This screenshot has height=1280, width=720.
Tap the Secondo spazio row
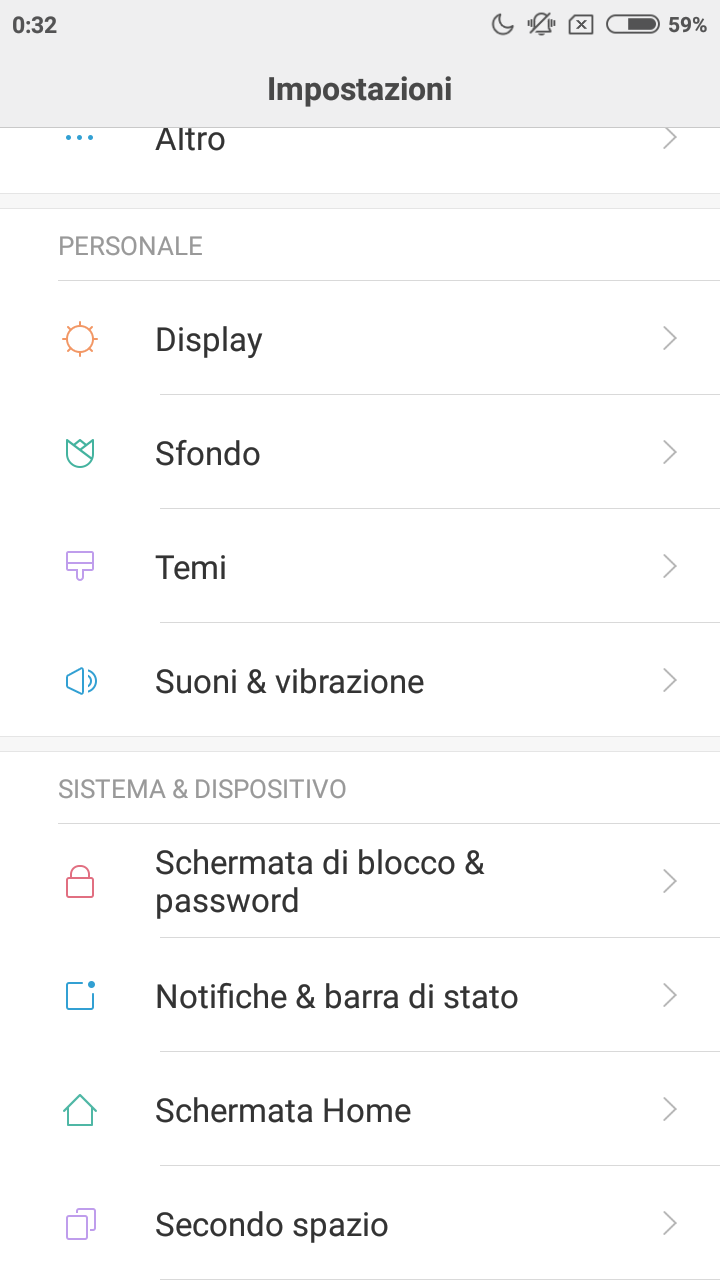360,1223
